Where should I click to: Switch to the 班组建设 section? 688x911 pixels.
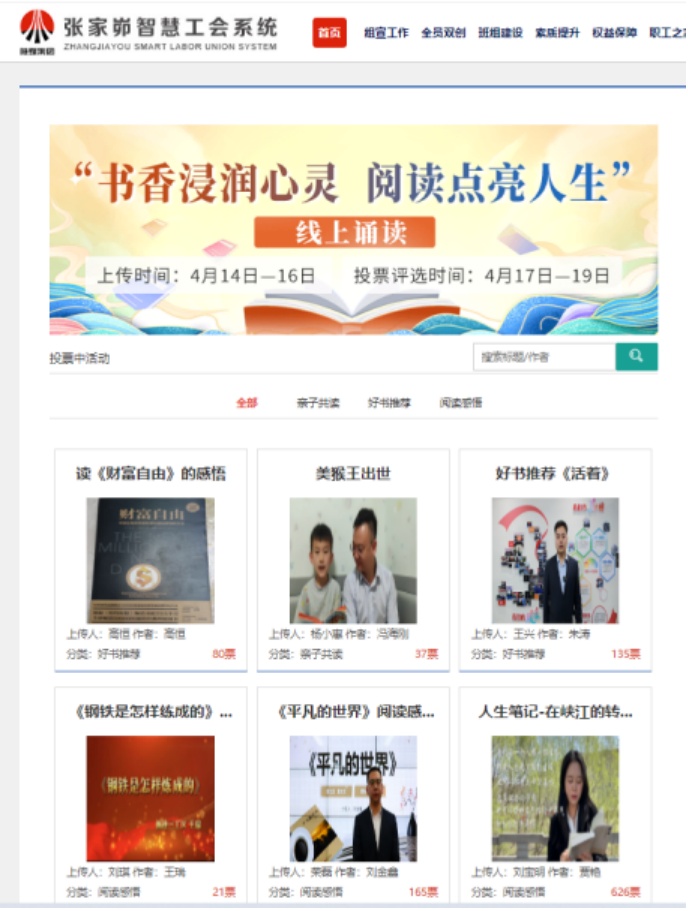500,33
